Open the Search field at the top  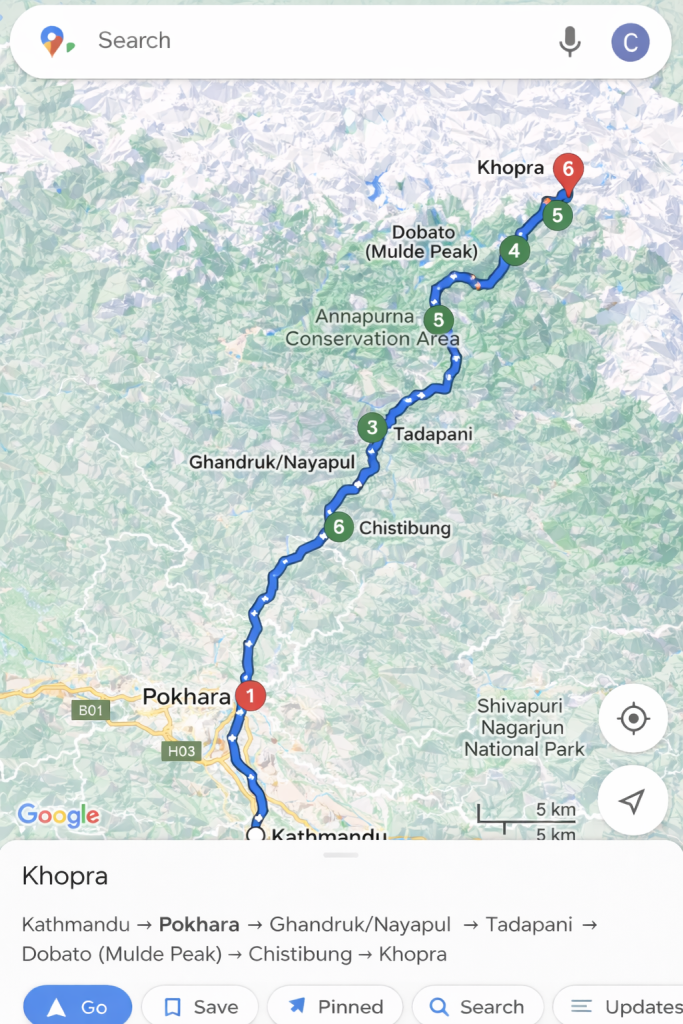(300, 41)
